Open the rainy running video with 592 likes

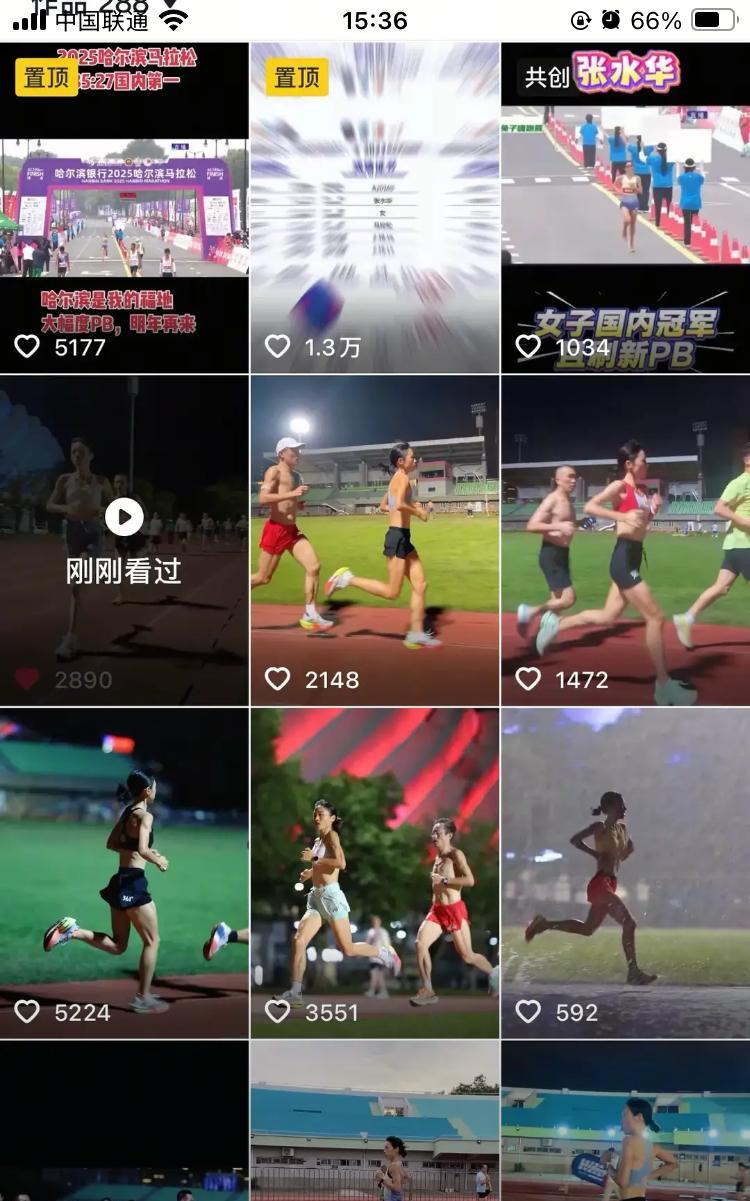click(626, 873)
